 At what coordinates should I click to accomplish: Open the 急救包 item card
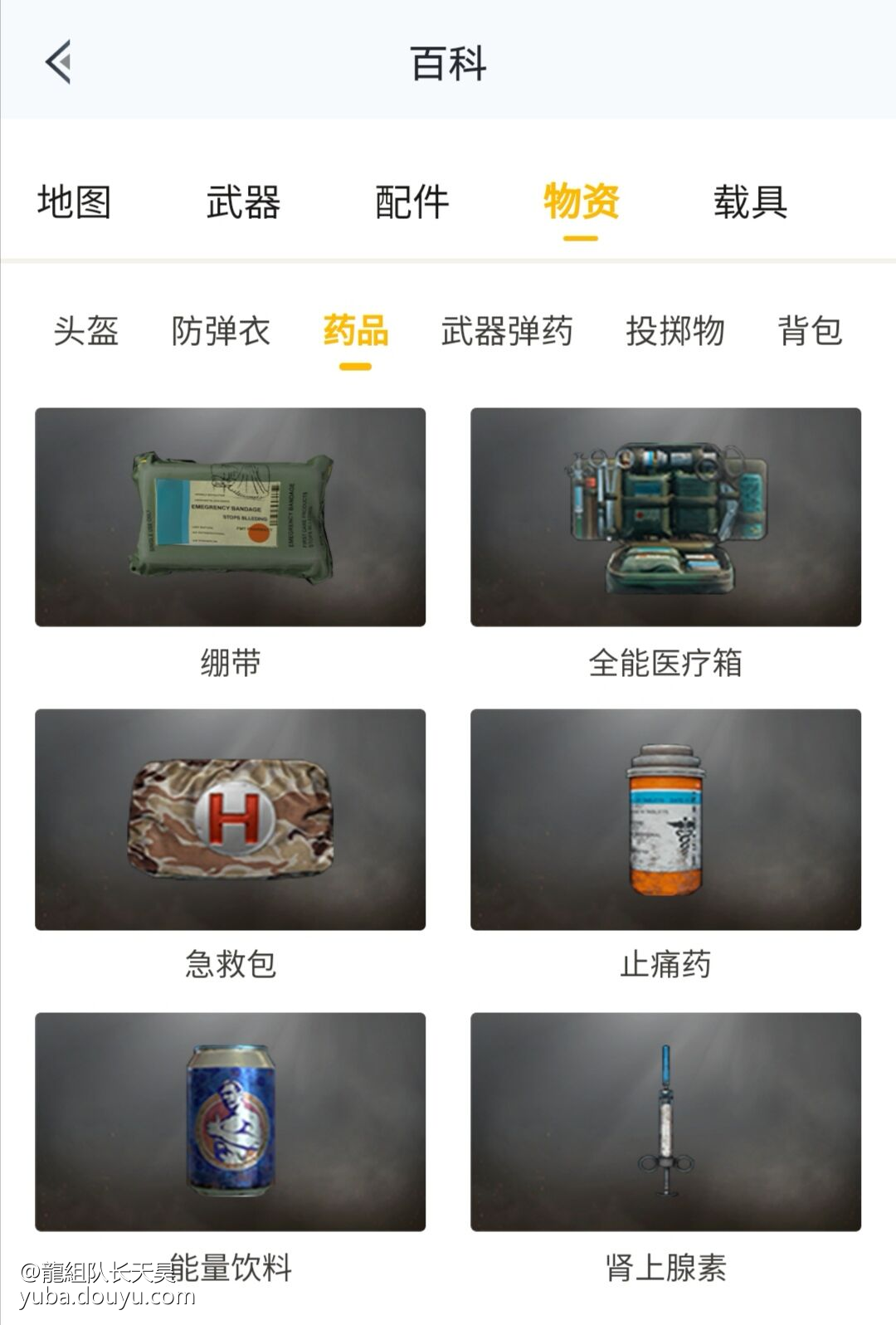(x=230, y=819)
